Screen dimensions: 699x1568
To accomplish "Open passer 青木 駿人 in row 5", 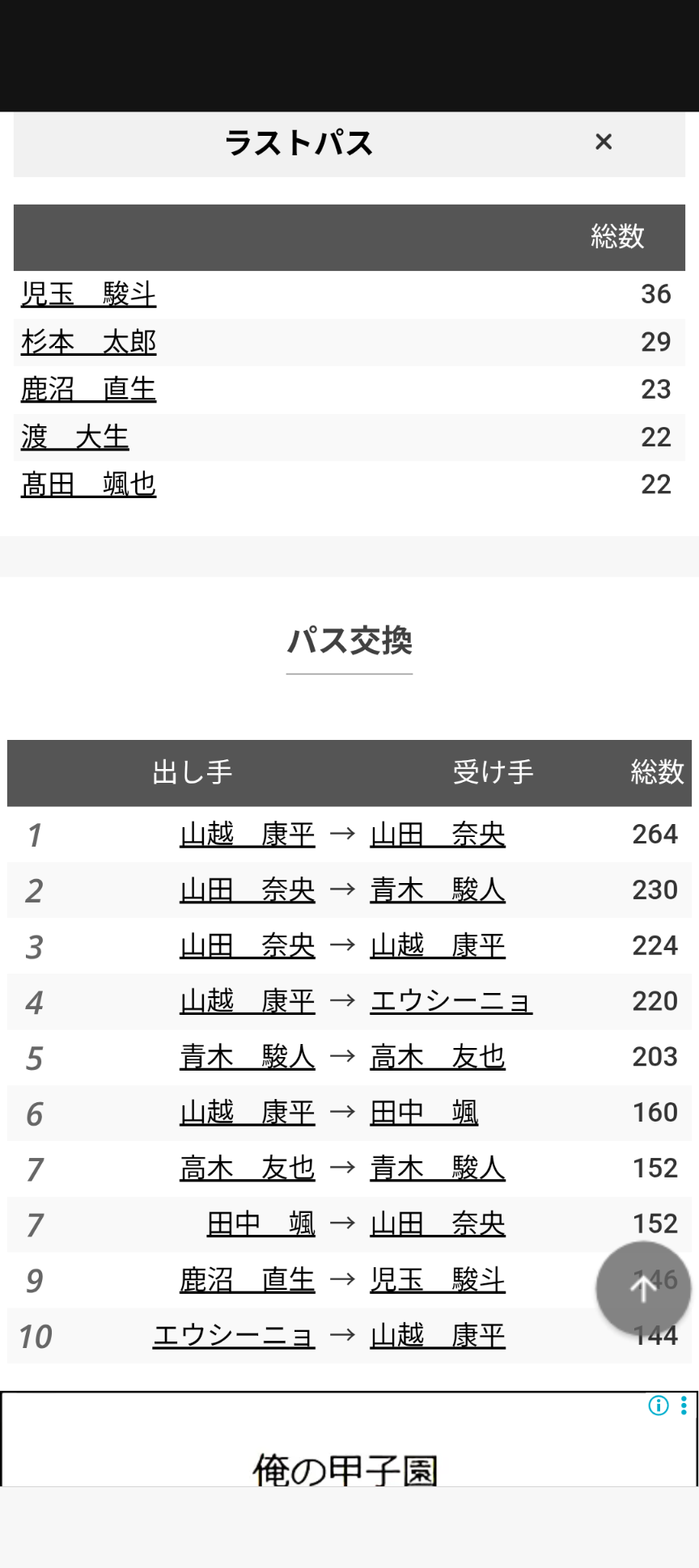I will pos(248,1056).
